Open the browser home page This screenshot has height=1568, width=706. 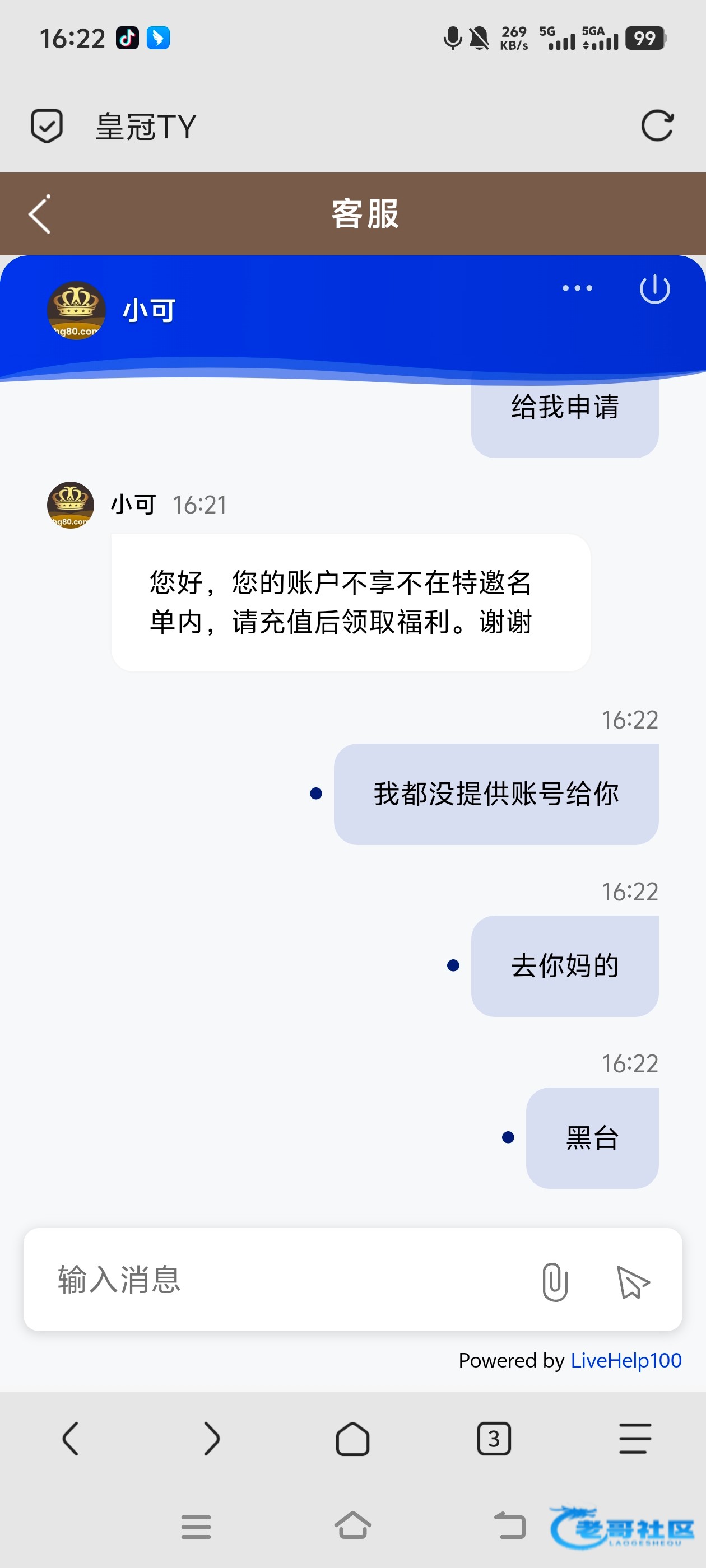tap(352, 1438)
